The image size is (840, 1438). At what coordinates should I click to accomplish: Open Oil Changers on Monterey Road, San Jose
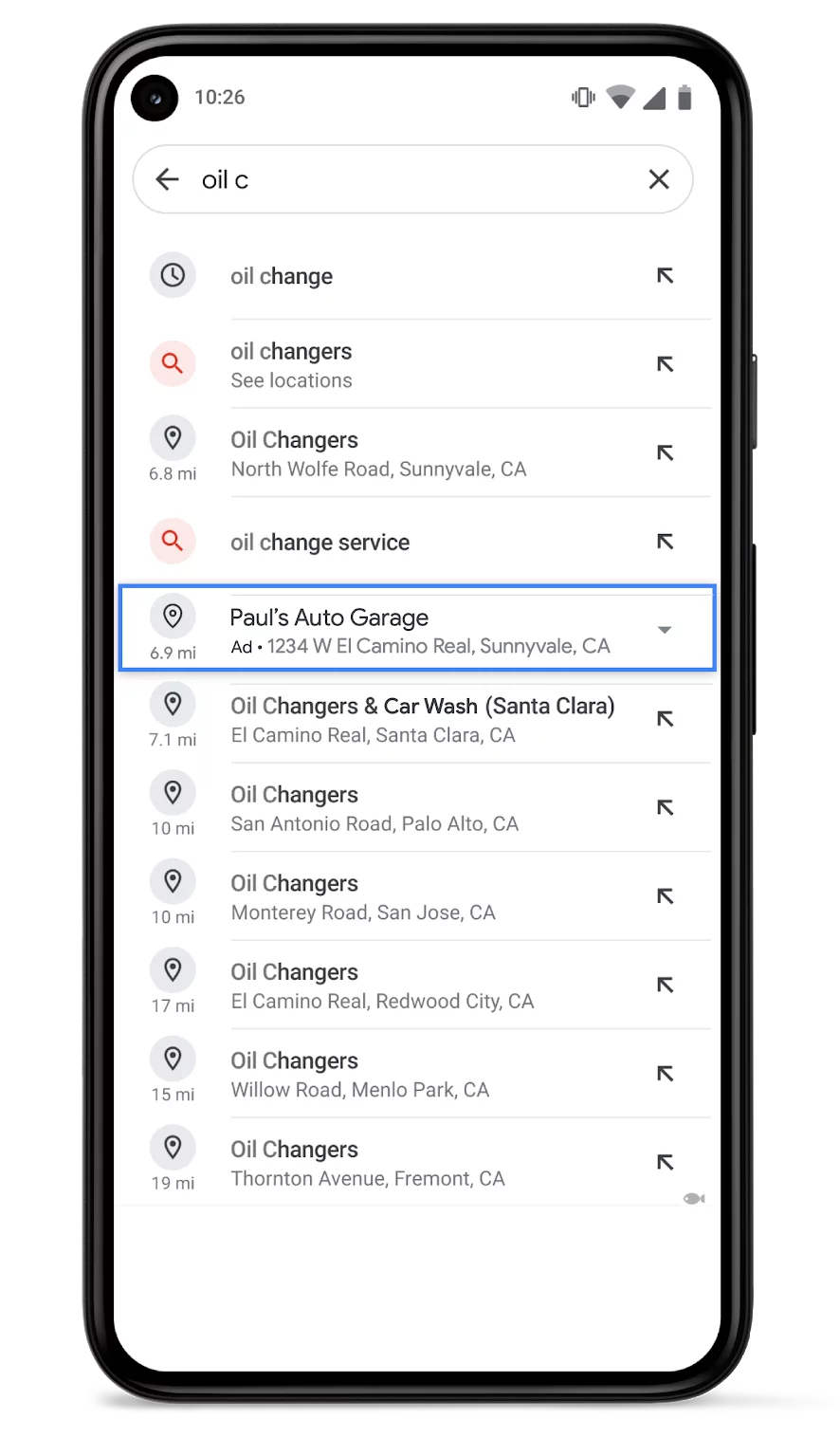click(x=414, y=896)
